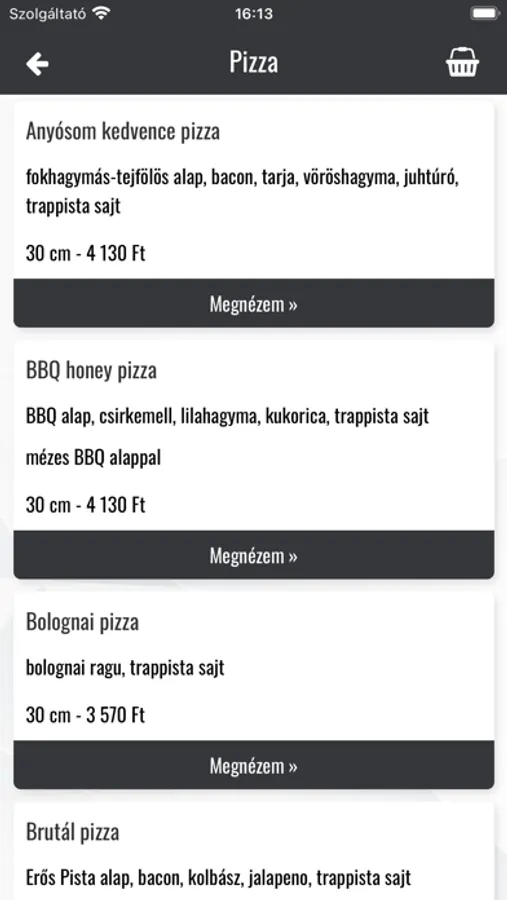Open the shopping basket
The width and height of the screenshot is (507, 900).
point(462,63)
